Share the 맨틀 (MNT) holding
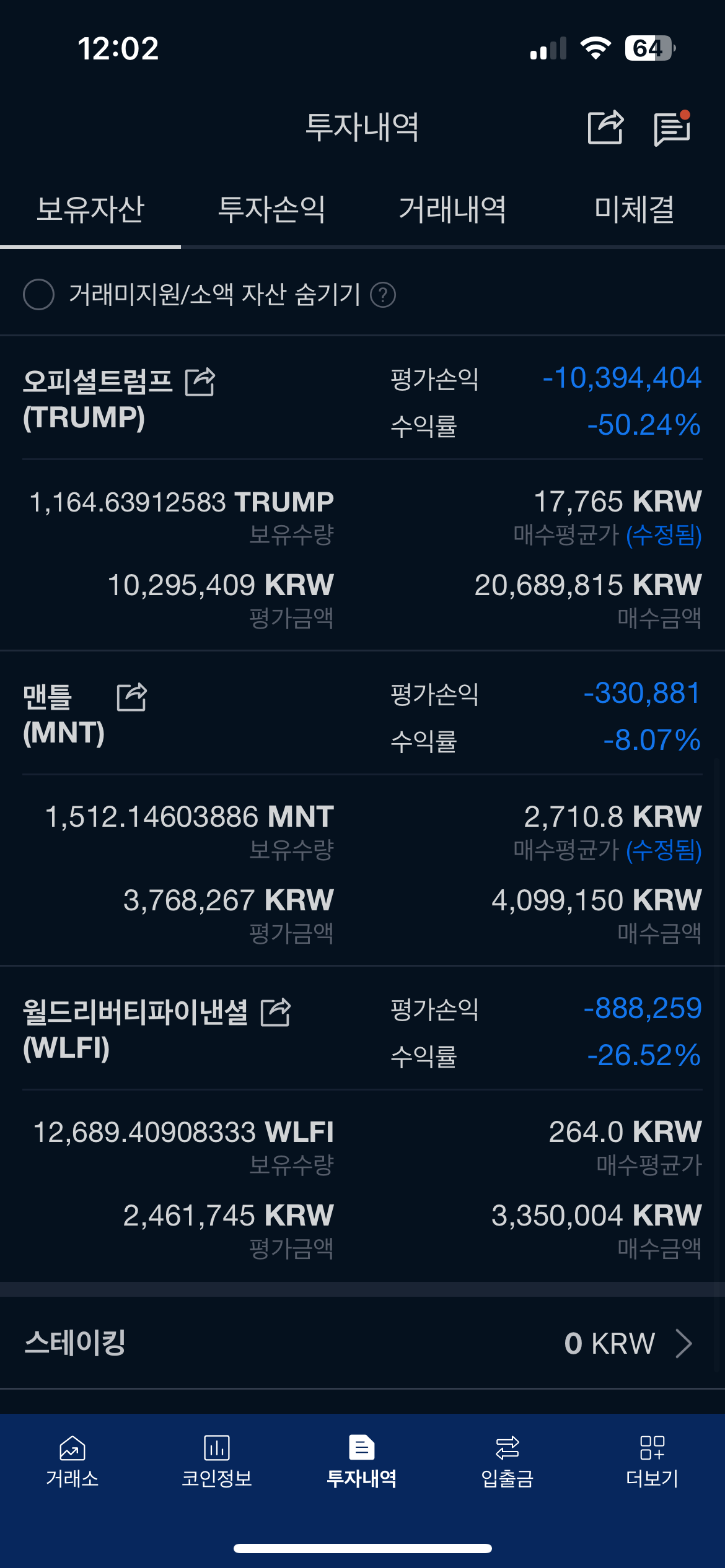This screenshot has height=1568, width=725. 132,697
